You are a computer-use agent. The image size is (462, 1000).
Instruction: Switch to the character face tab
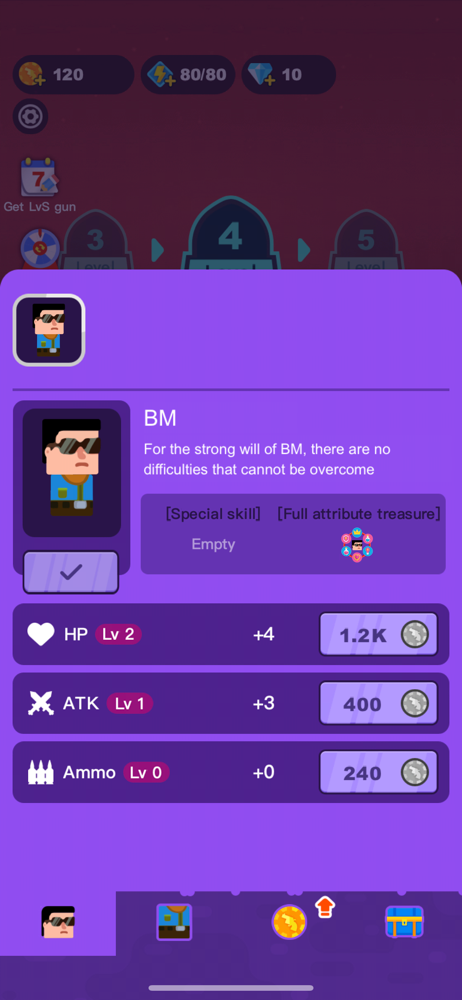[x=58, y=922]
